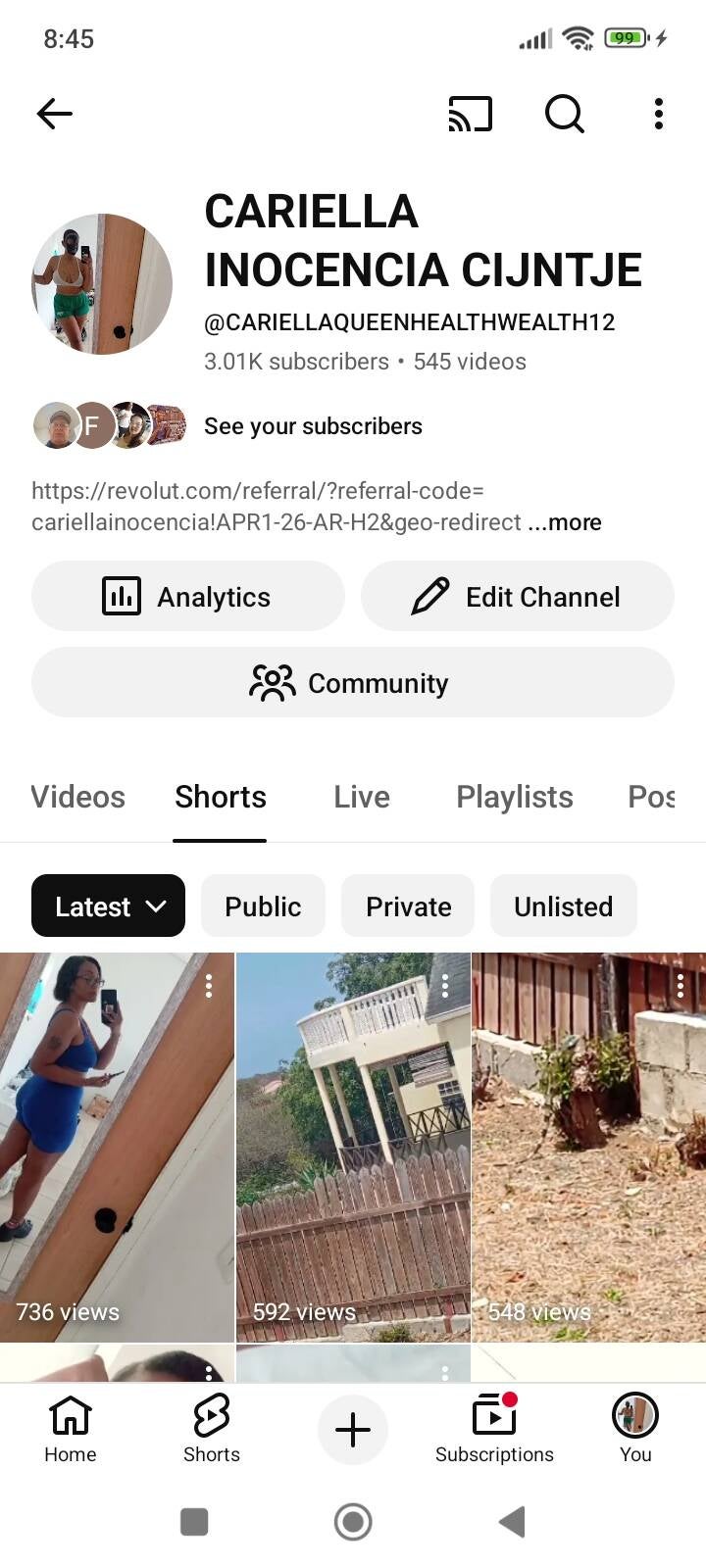The image size is (706, 1568).
Task: Switch to the Playlists tab
Action: (x=515, y=797)
